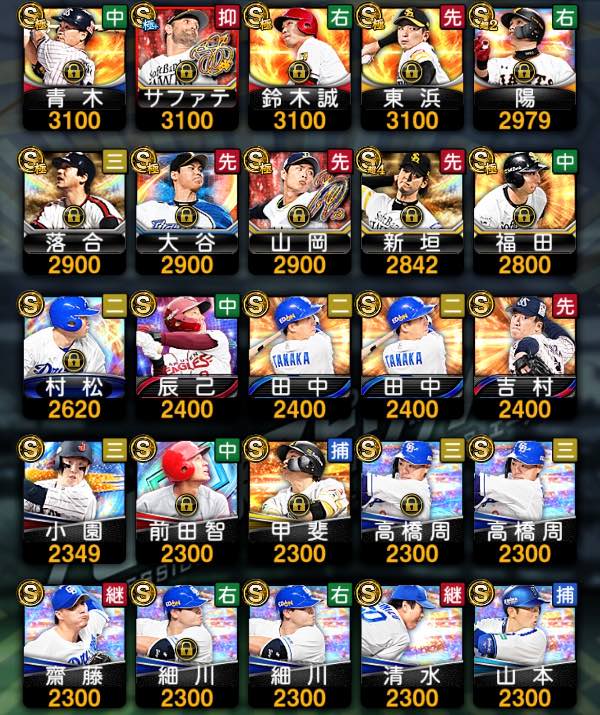
Task: Tap the 福田 center fielder card
Action: [x=524, y=205]
